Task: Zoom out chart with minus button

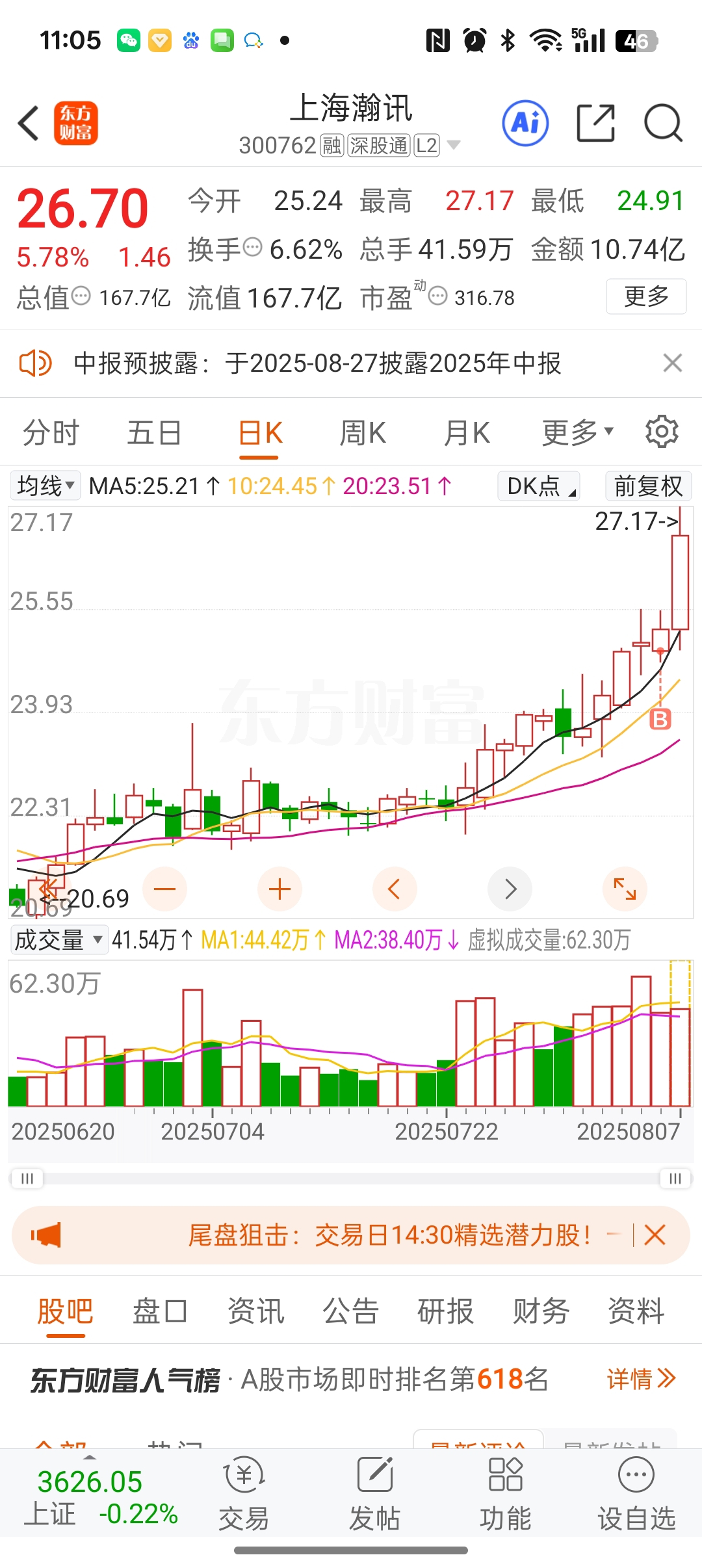Action: click(164, 889)
